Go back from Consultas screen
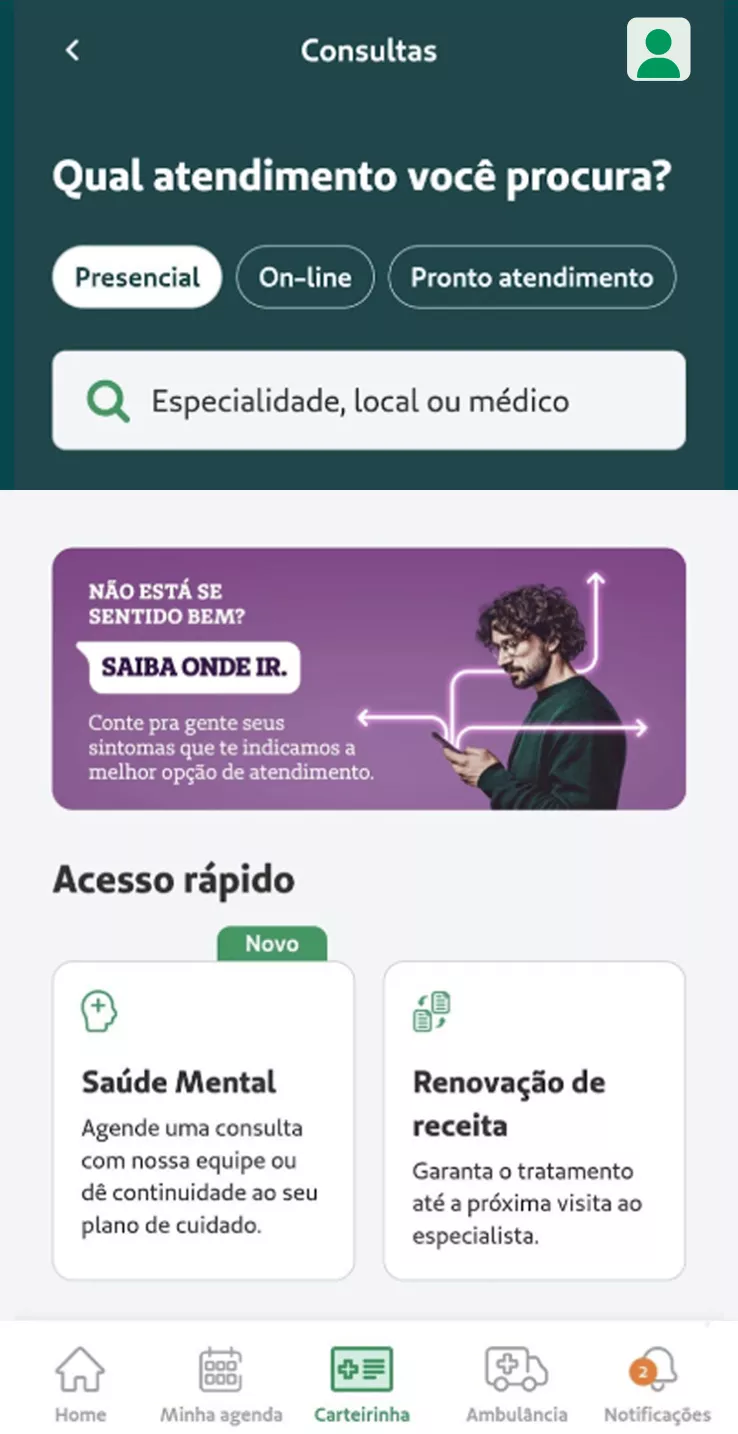 click(x=72, y=50)
